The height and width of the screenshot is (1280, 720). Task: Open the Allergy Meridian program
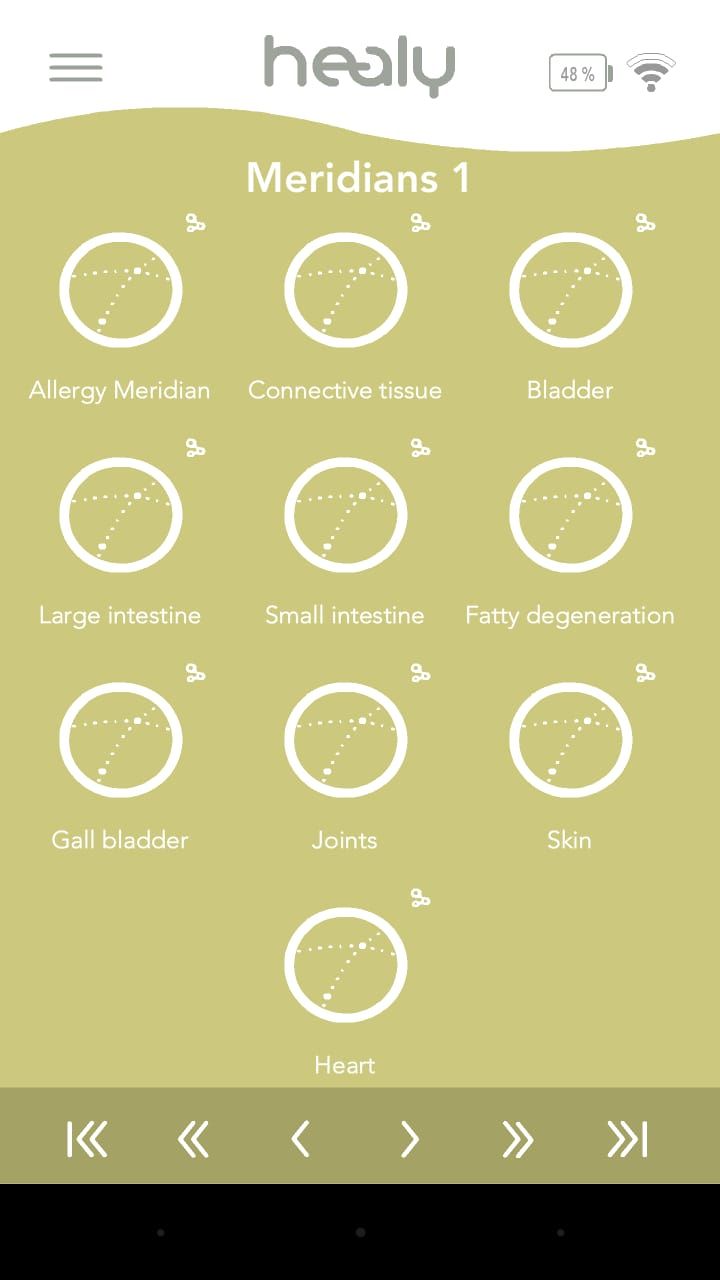pyautogui.click(x=120, y=291)
